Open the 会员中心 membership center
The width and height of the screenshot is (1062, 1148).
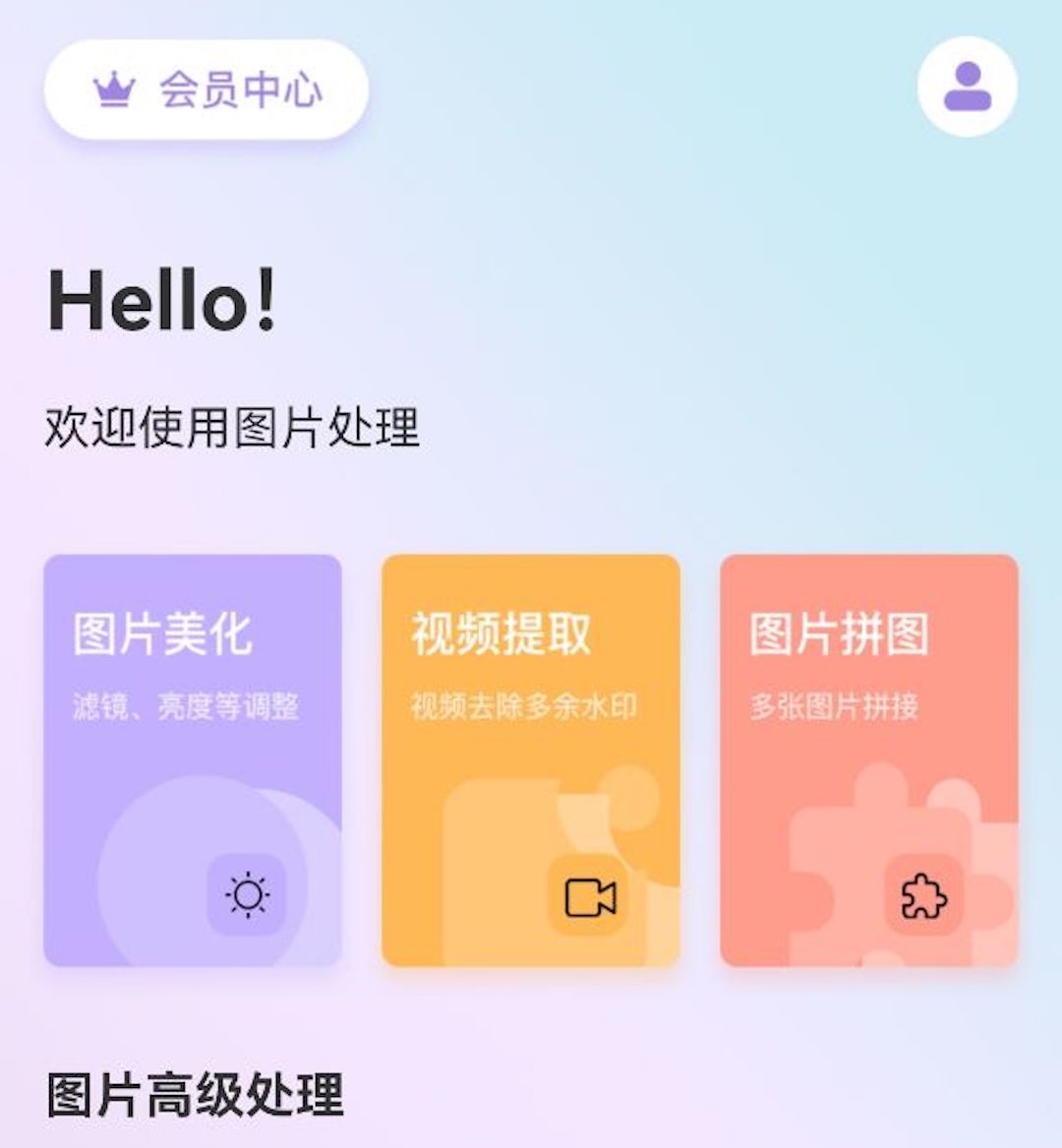pos(206,90)
